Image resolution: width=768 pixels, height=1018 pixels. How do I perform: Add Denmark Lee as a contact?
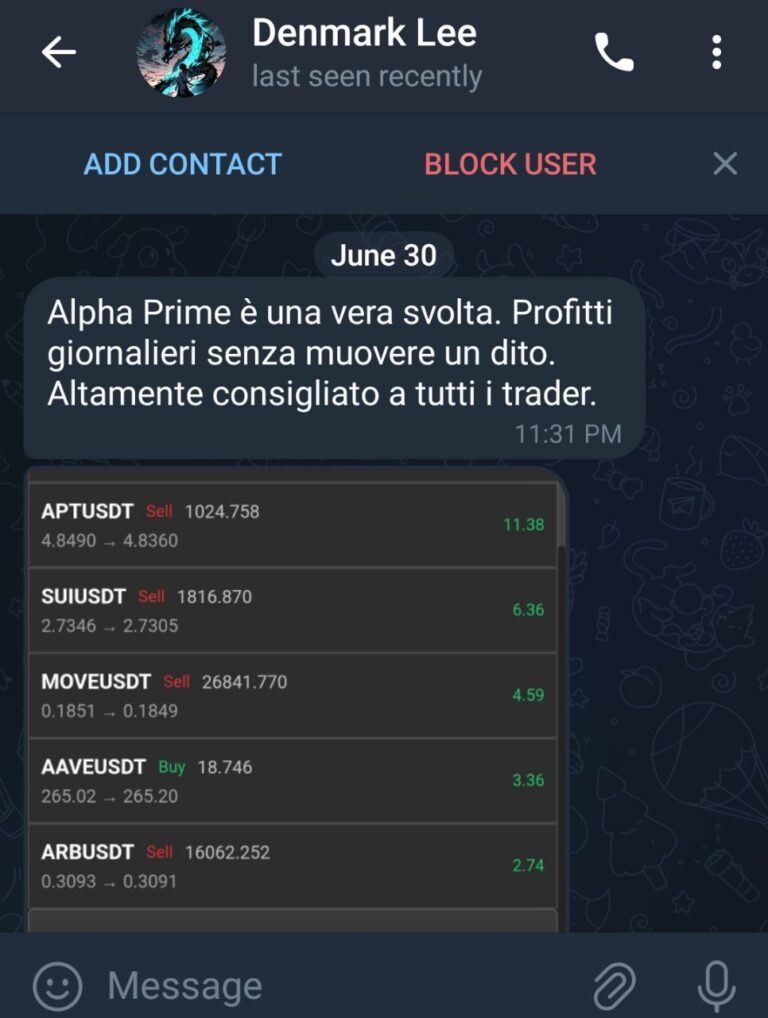coord(183,164)
